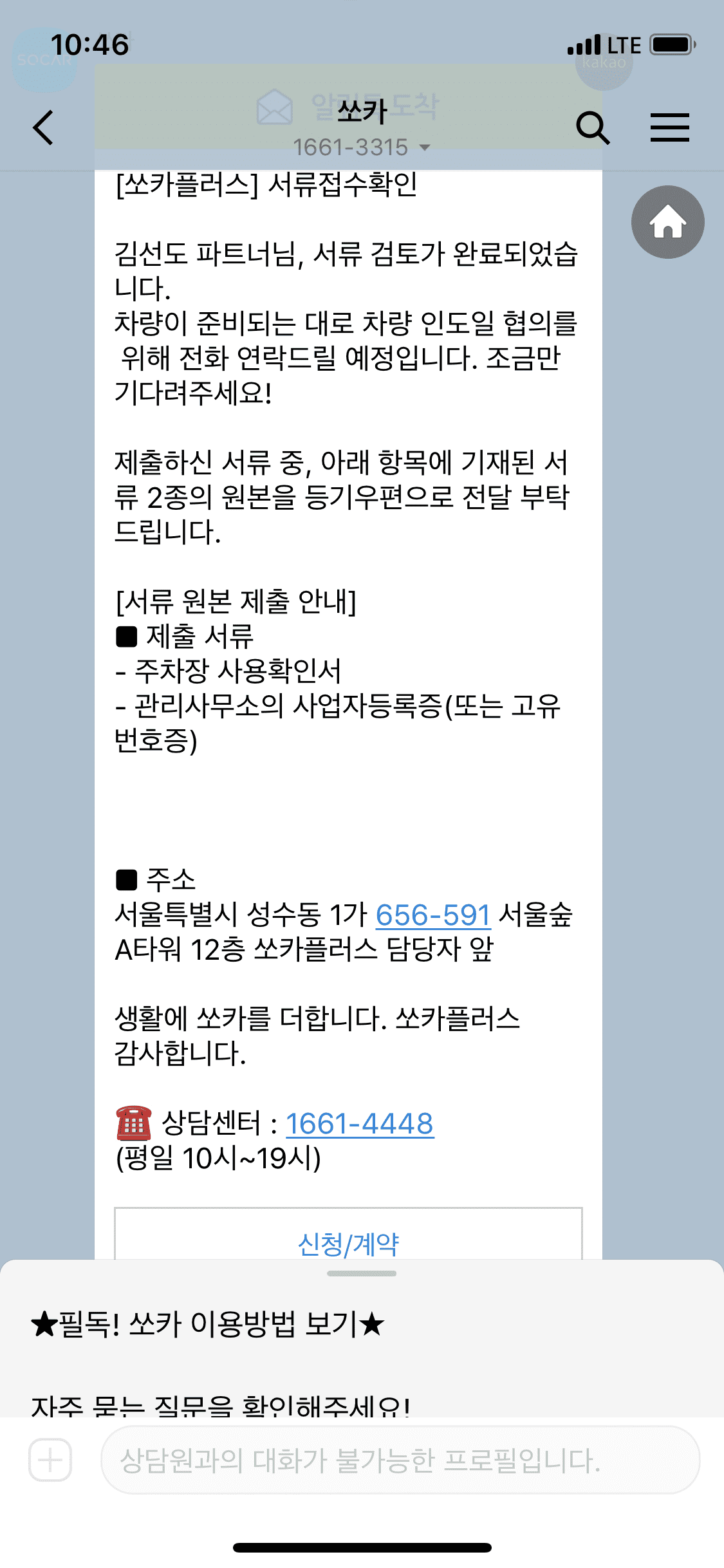Tap the disabled message input field
Image resolution: width=724 pixels, height=1568 pixels.
400,1460
